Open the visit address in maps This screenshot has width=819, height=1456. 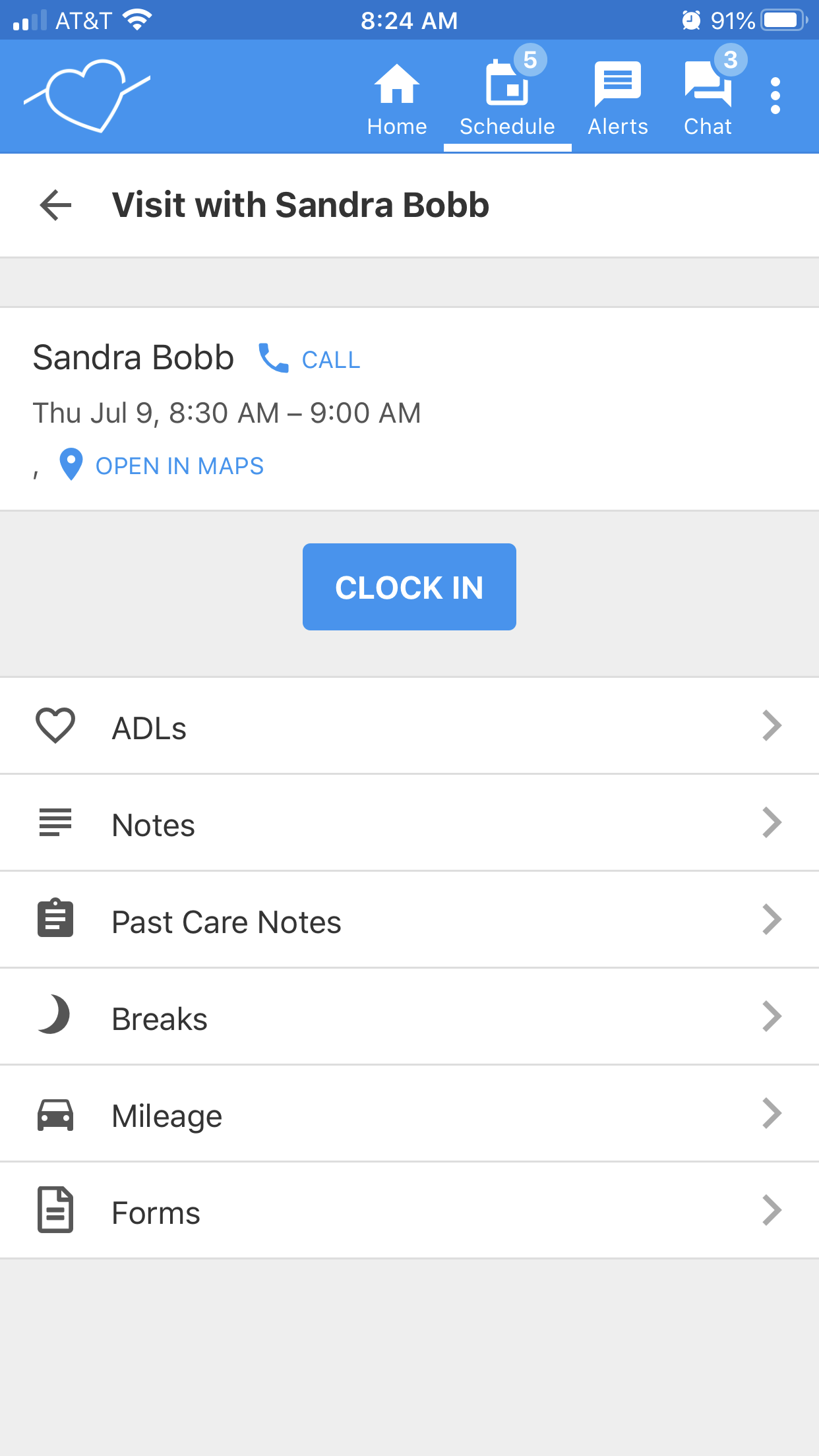pos(162,466)
